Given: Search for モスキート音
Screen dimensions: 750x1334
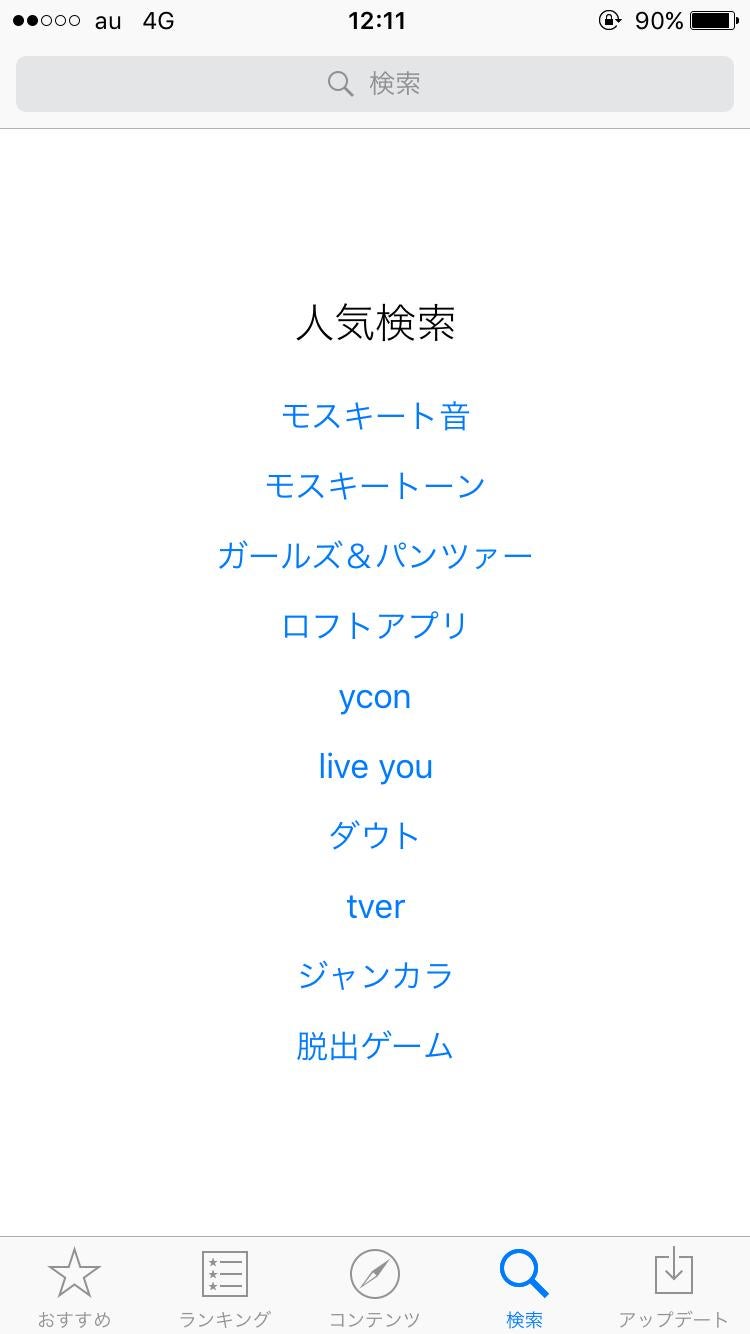Looking at the screenshot, I should click(375, 416).
